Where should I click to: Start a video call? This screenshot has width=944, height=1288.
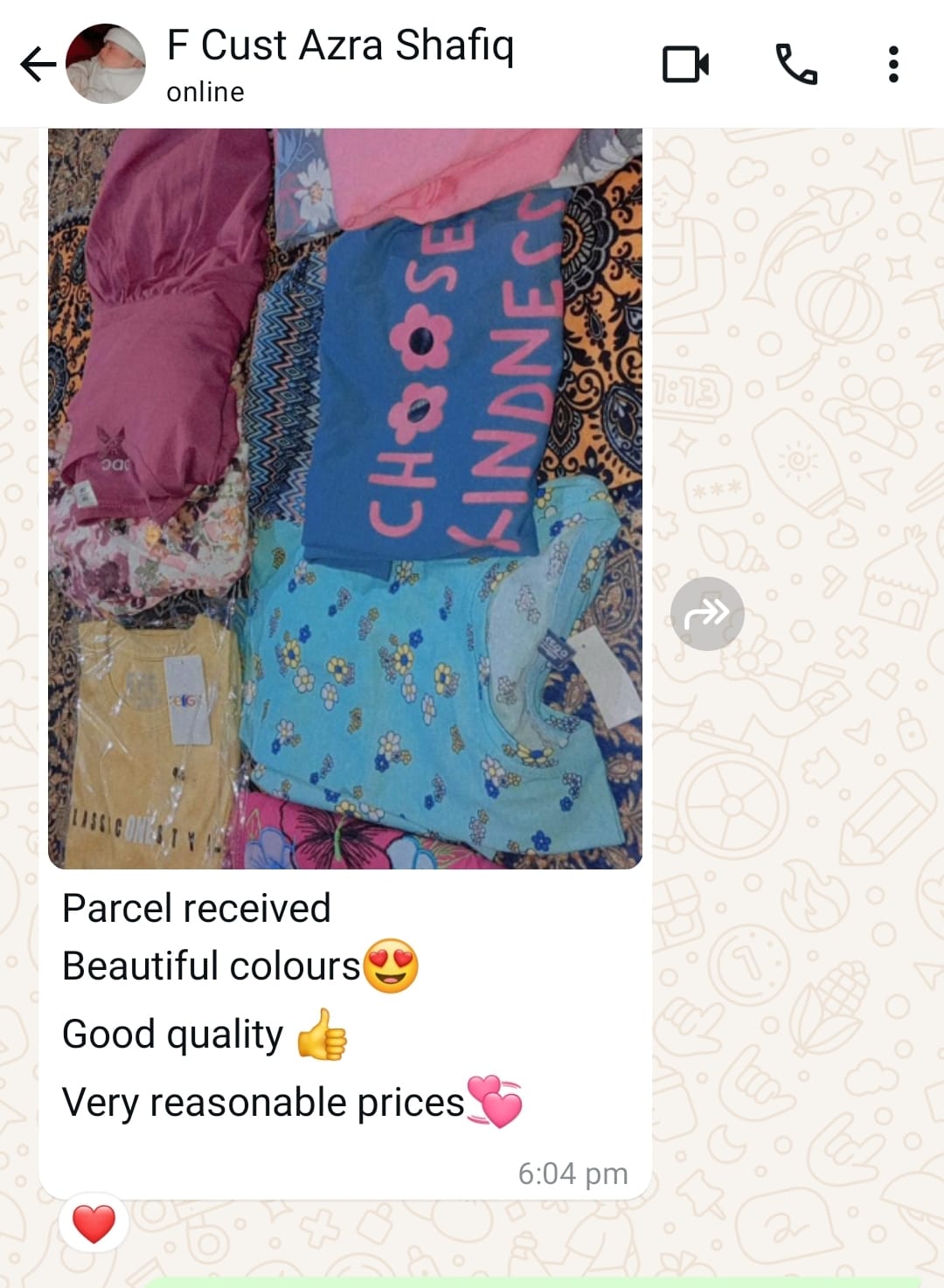point(685,65)
